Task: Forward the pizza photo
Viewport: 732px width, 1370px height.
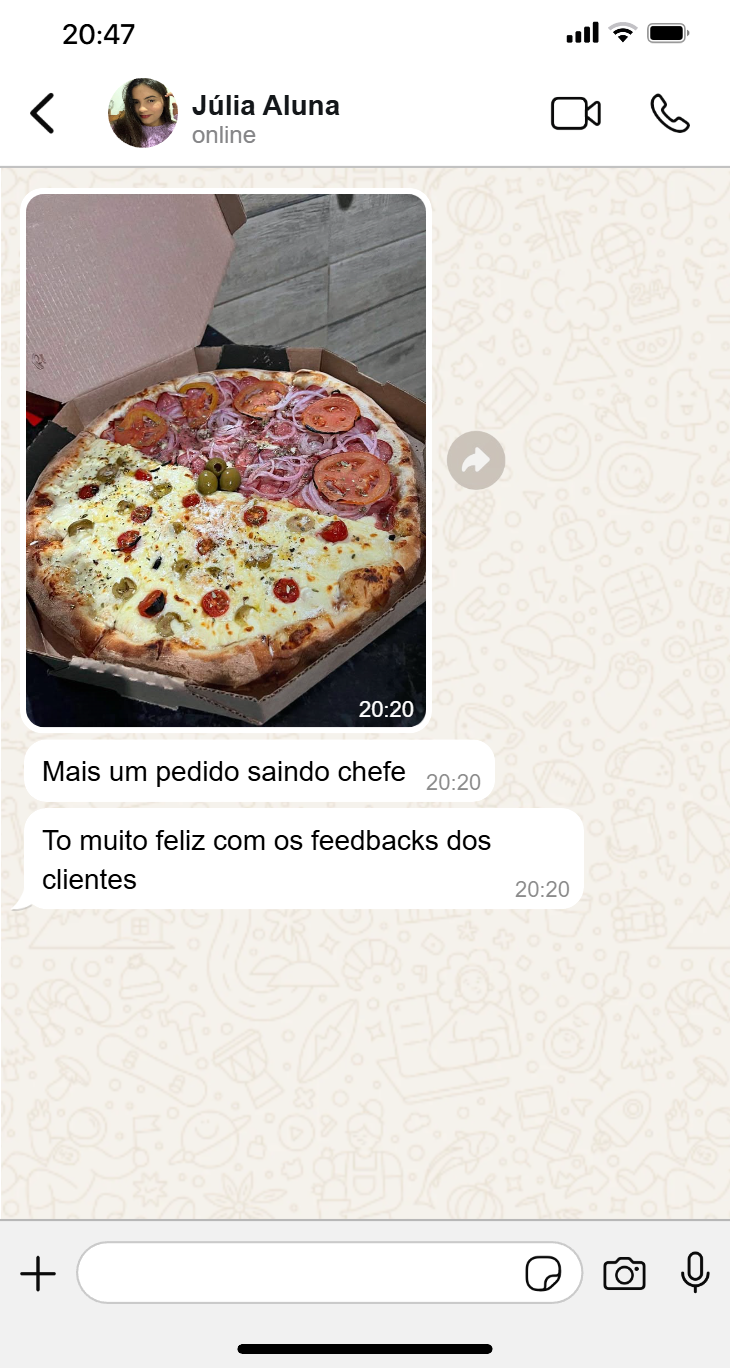Action: 476,461
